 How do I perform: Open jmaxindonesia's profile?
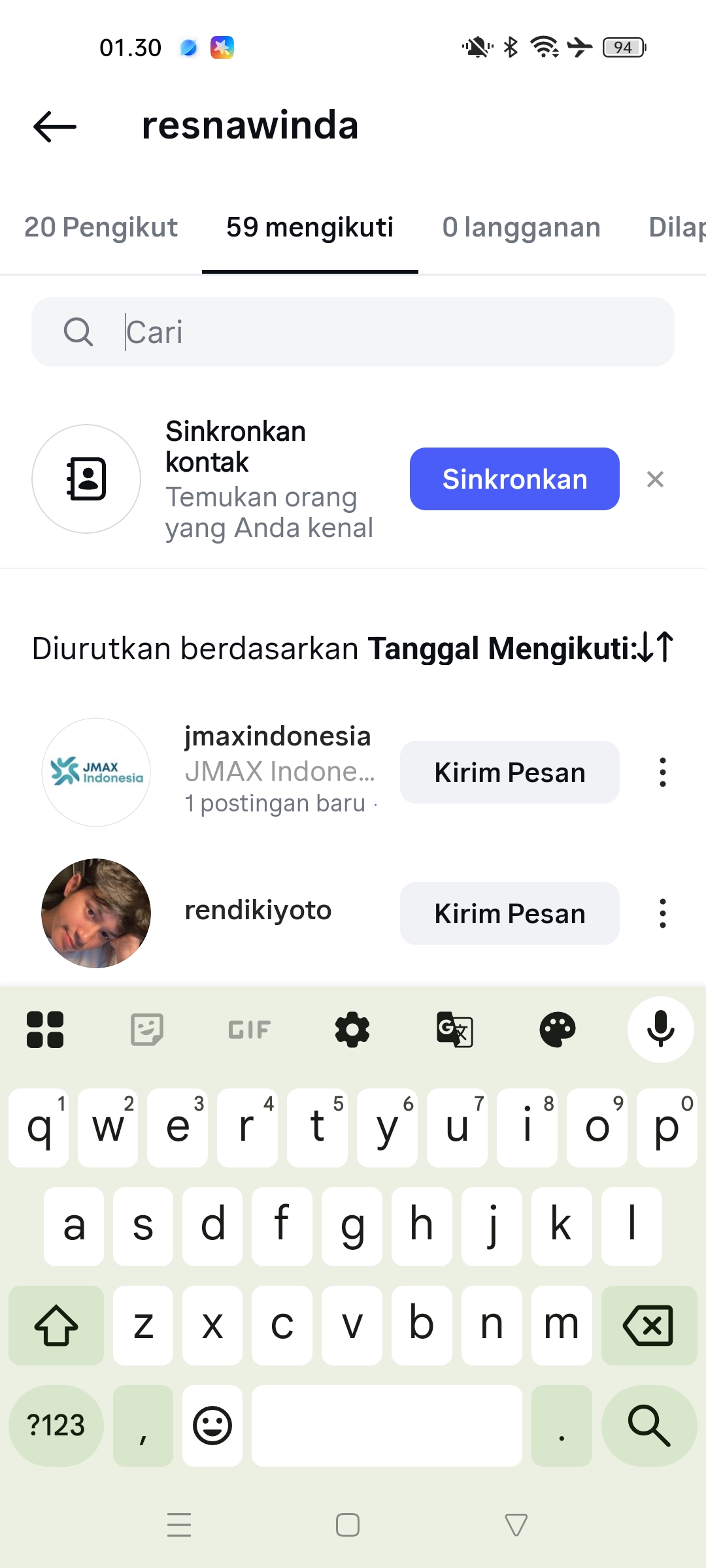(x=96, y=772)
